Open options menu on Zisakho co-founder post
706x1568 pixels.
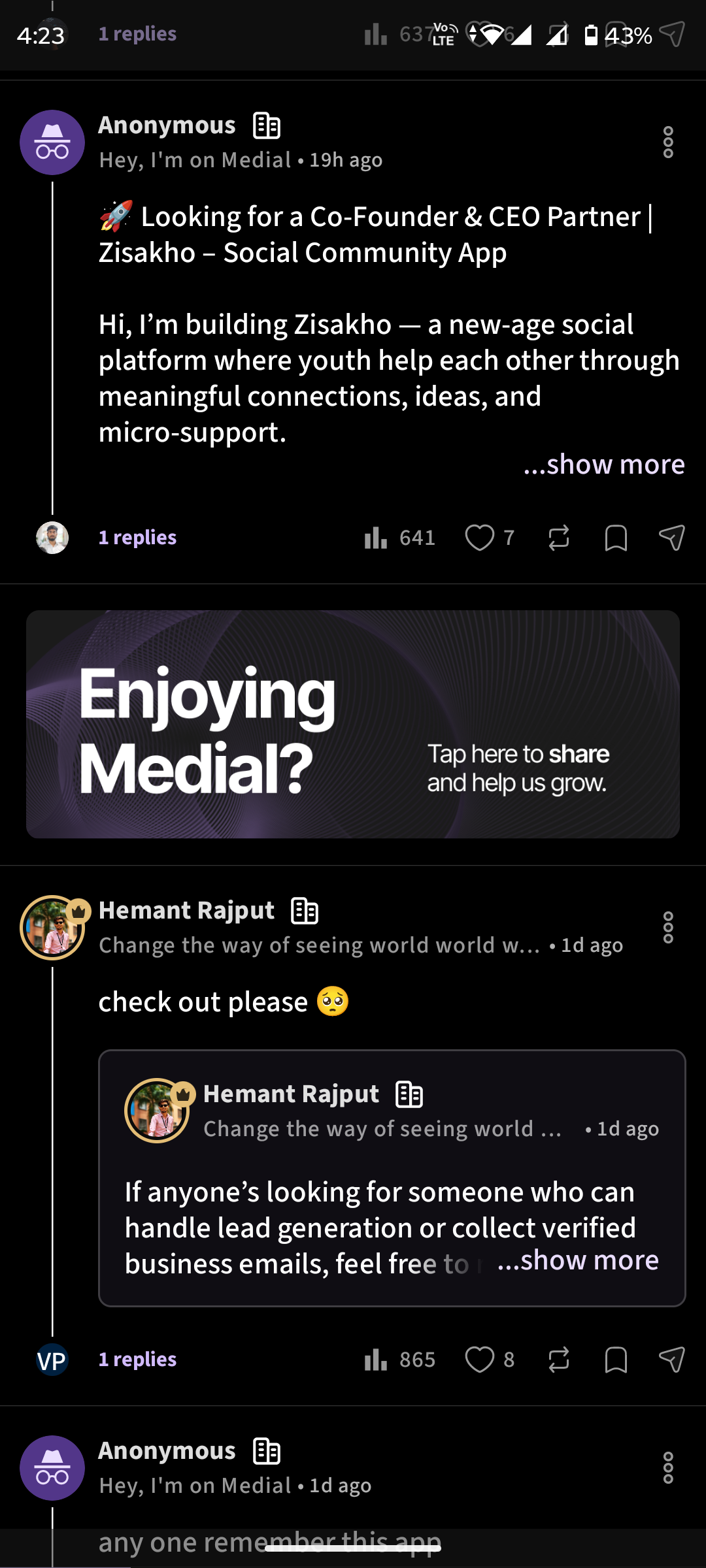tap(667, 142)
